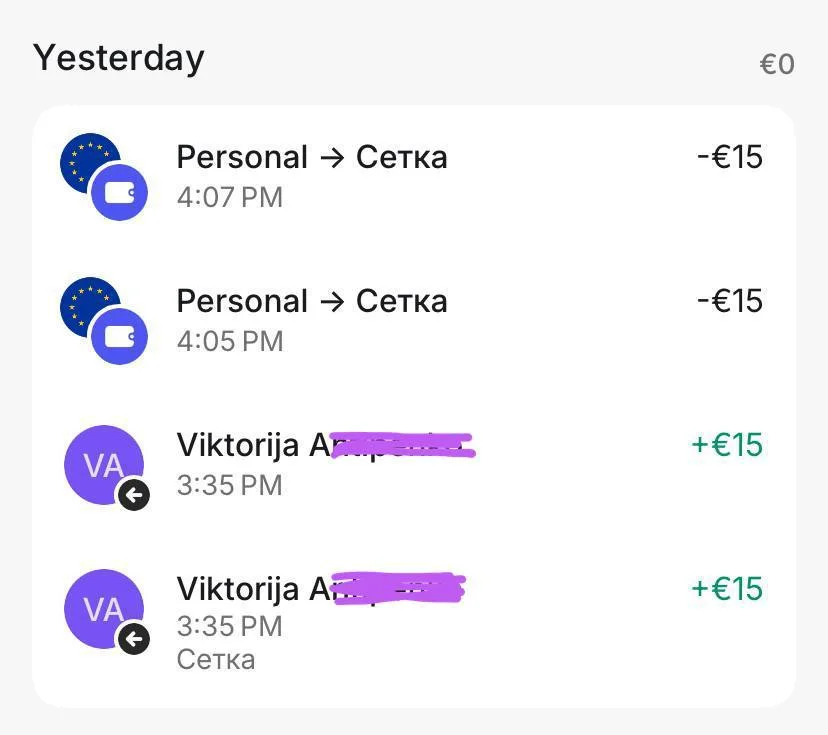Open Viktorija's +€15 payment noted Сетка
The image size is (828, 735).
(x=320, y=620)
